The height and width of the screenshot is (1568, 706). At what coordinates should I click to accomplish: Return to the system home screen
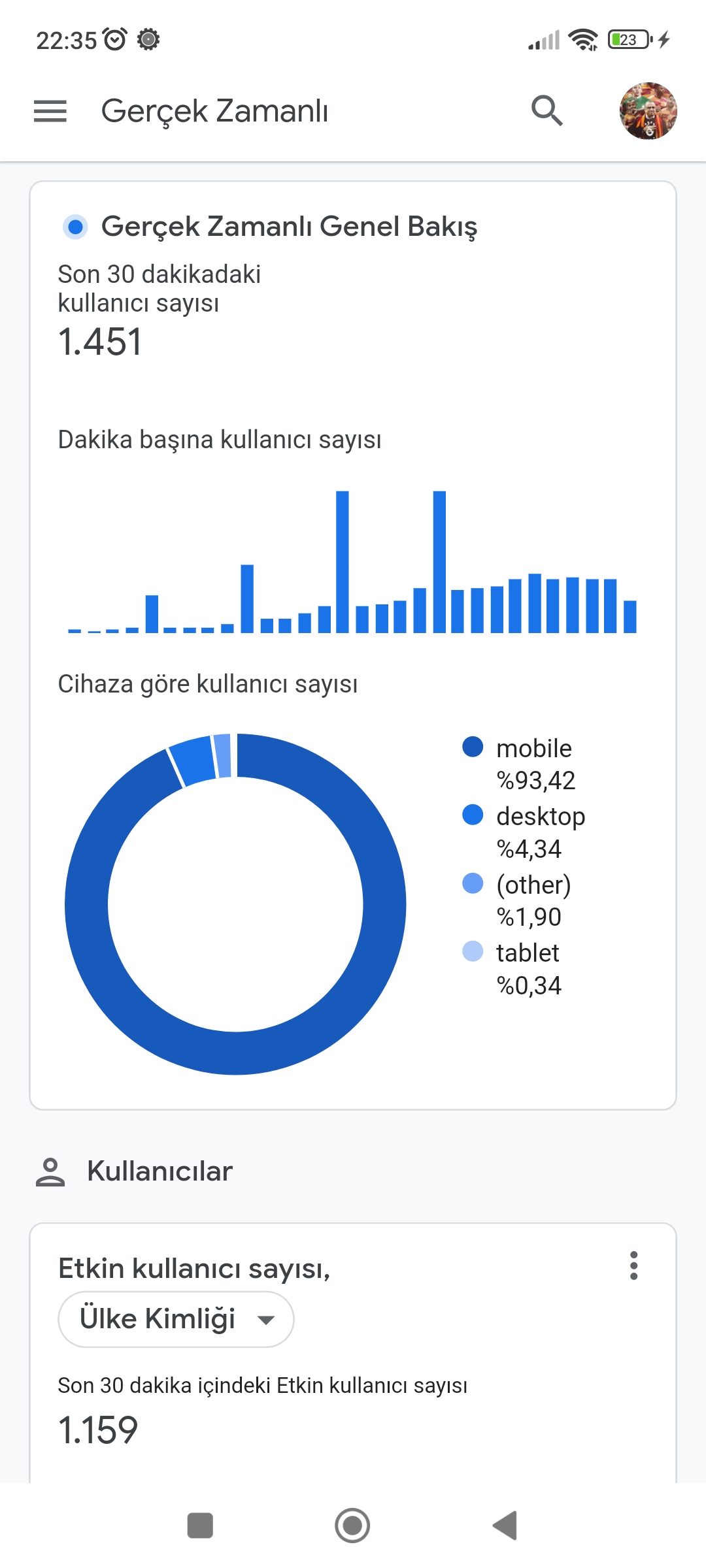(x=352, y=1526)
